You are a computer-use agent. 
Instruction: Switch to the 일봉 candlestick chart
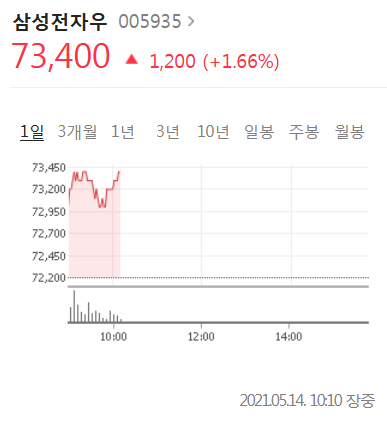click(x=259, y=132)
